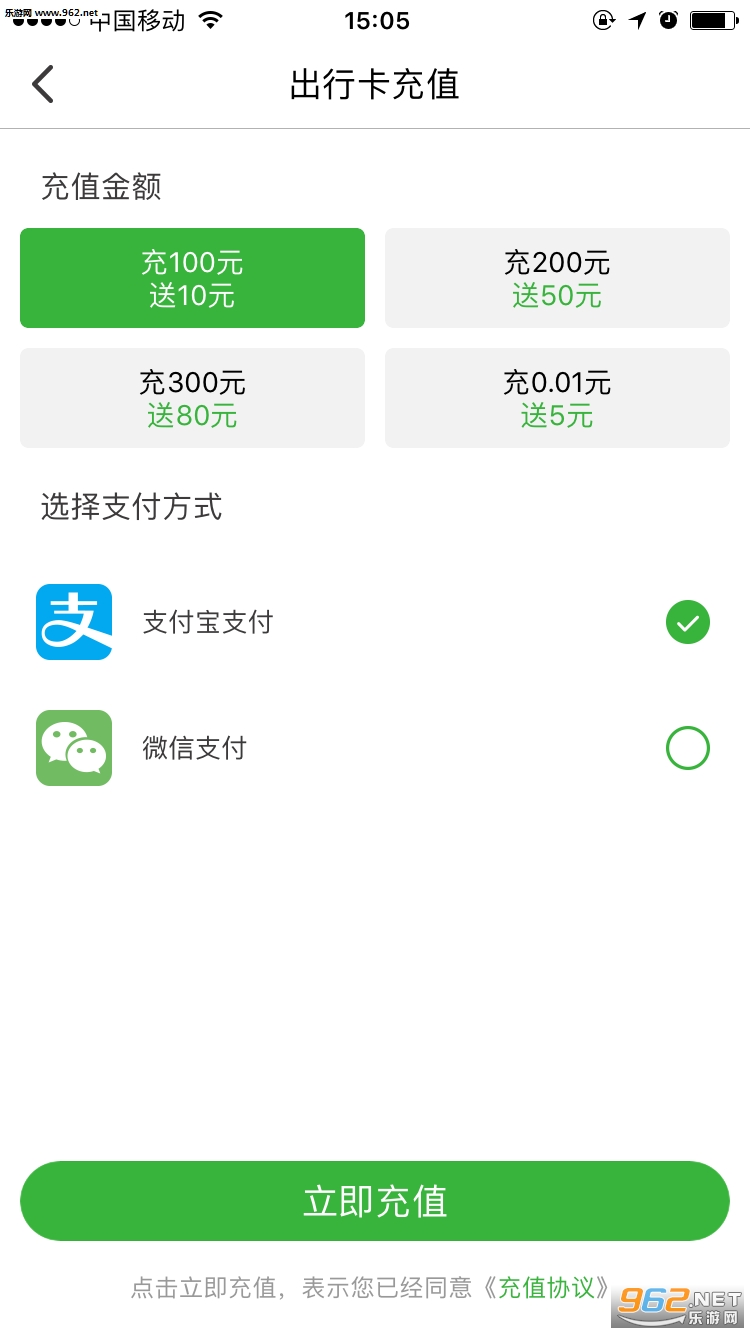This screenshot has width=750, height=1334.
Task: Select the 充100元 送10元 amount
Action: point(192,278)
